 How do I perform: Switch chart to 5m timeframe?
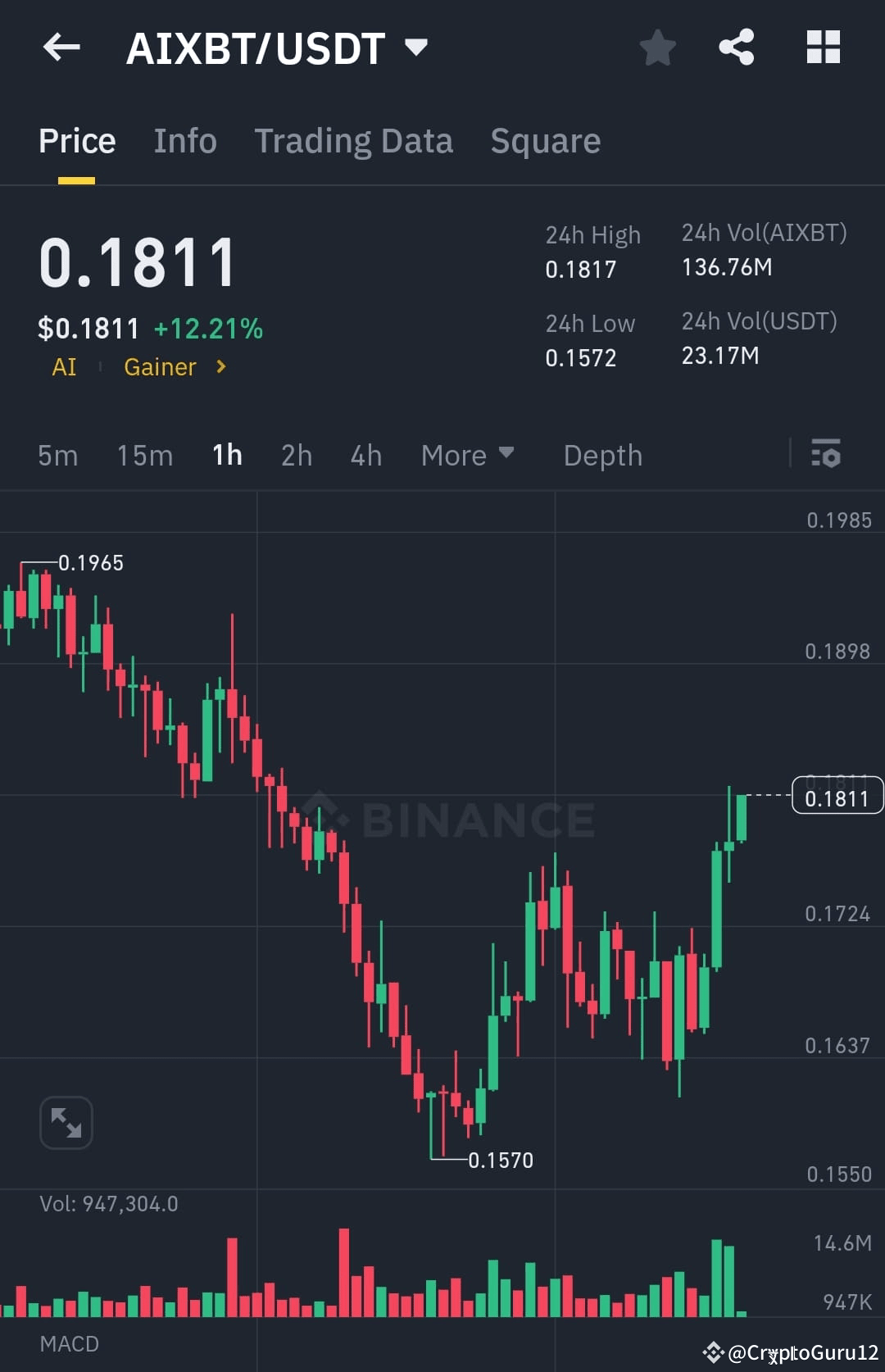coord(57,456)
